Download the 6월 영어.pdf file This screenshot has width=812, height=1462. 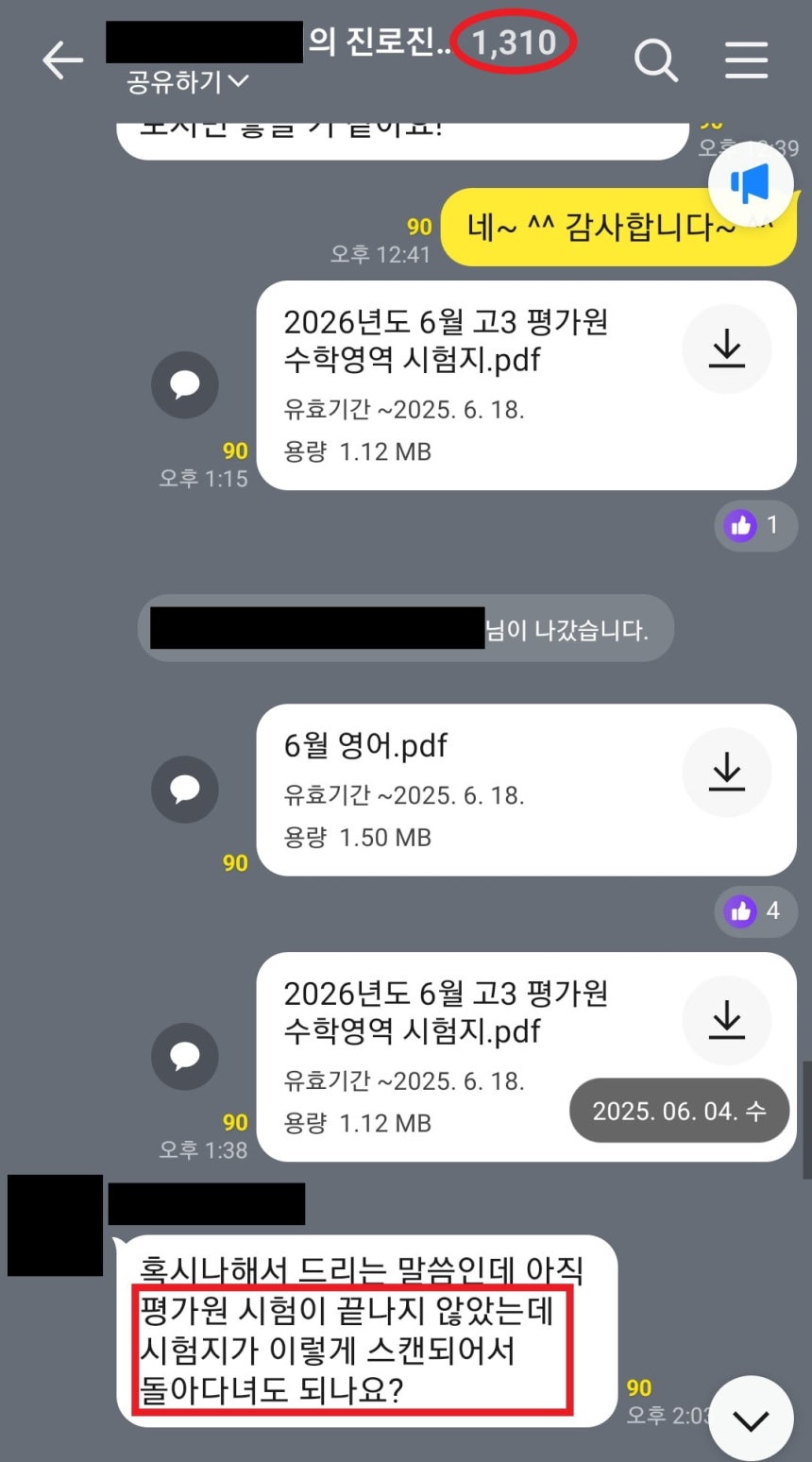click(727, 772)
